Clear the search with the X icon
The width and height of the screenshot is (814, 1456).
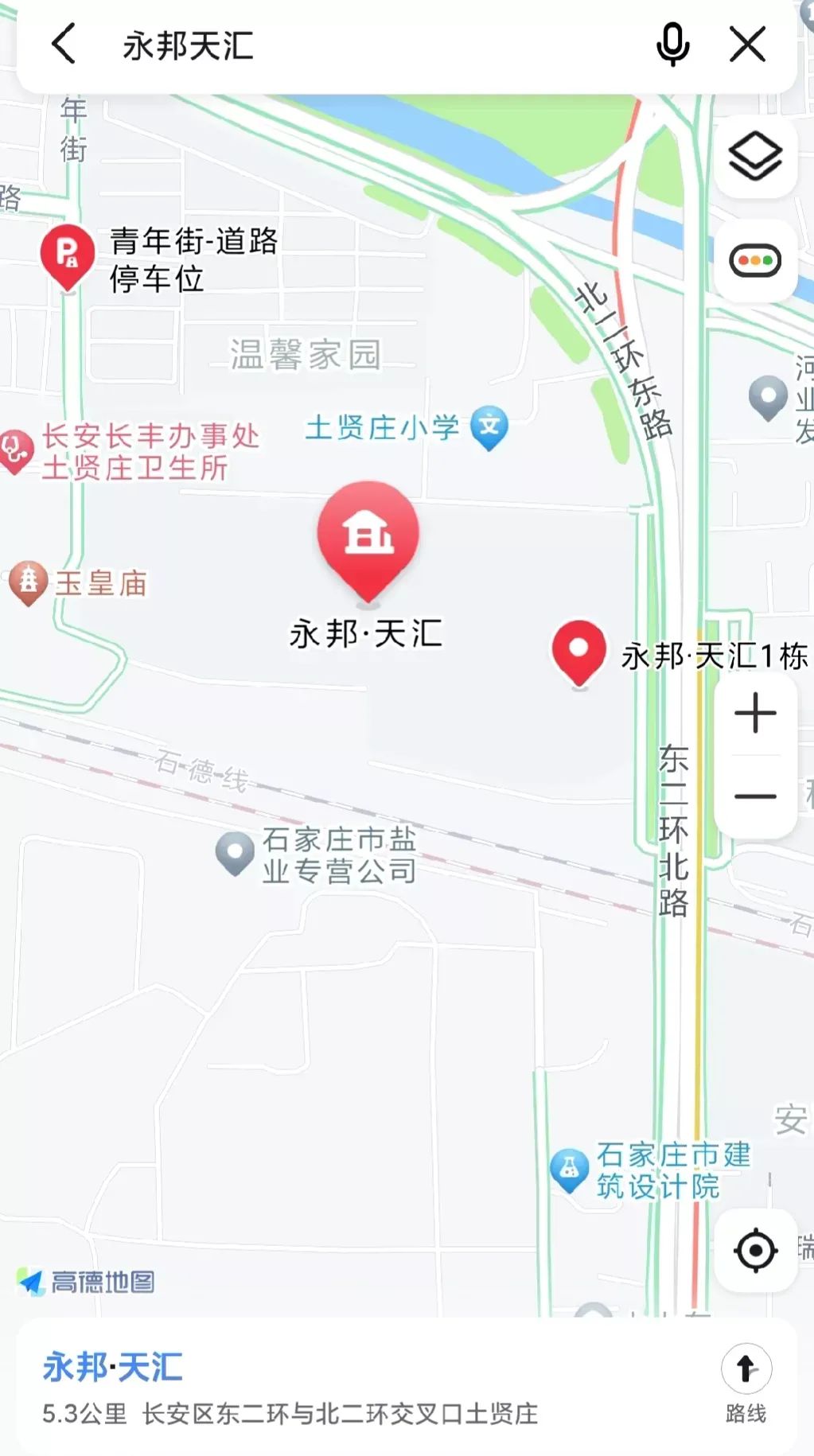click(747, 44)
